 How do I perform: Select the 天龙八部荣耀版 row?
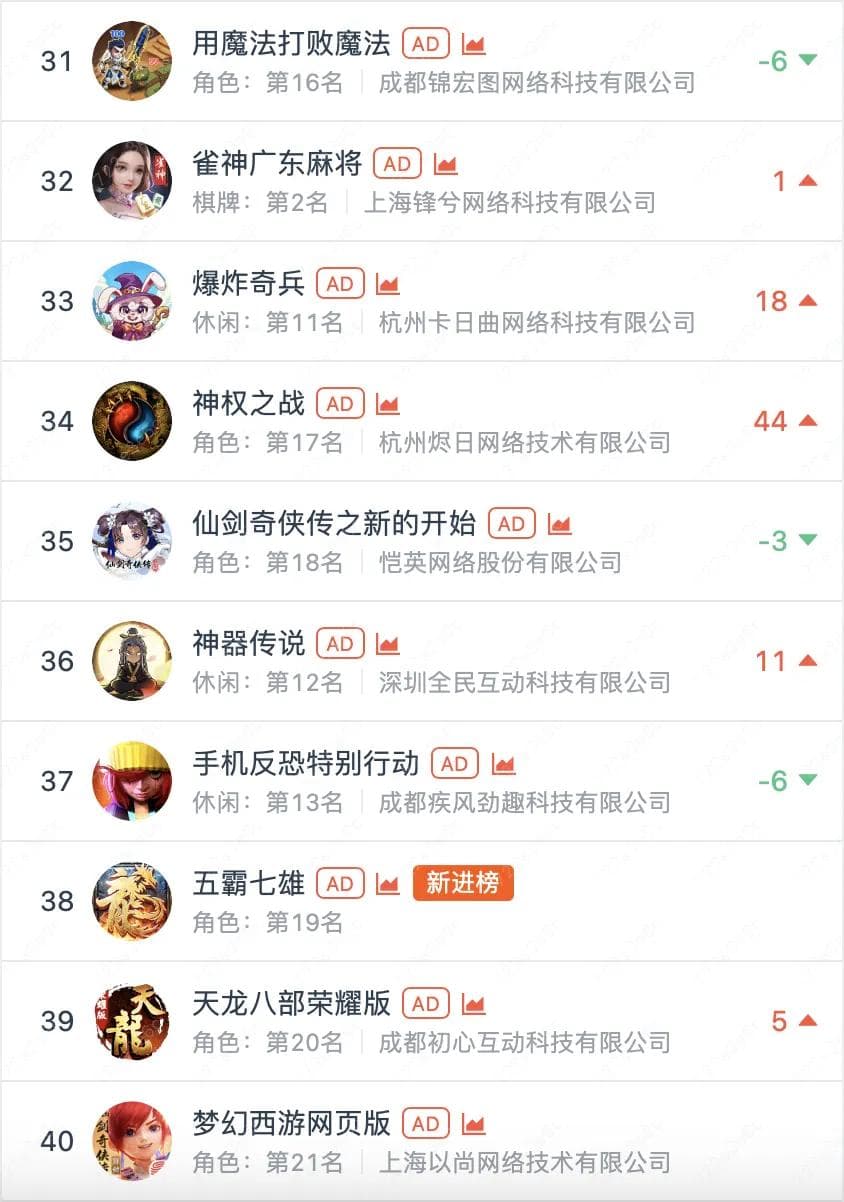point(291,1004)
